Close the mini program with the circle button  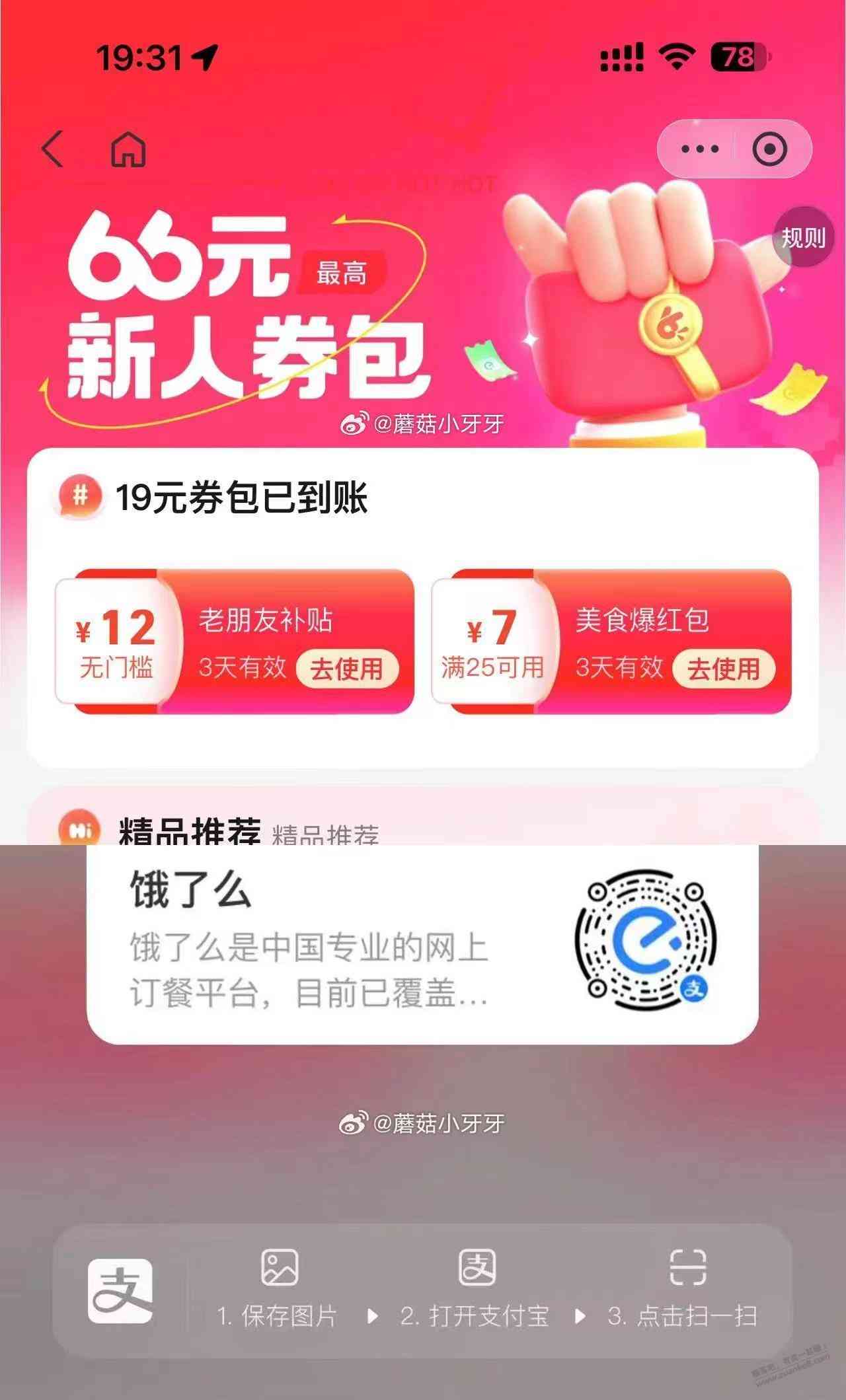(770, 149)
